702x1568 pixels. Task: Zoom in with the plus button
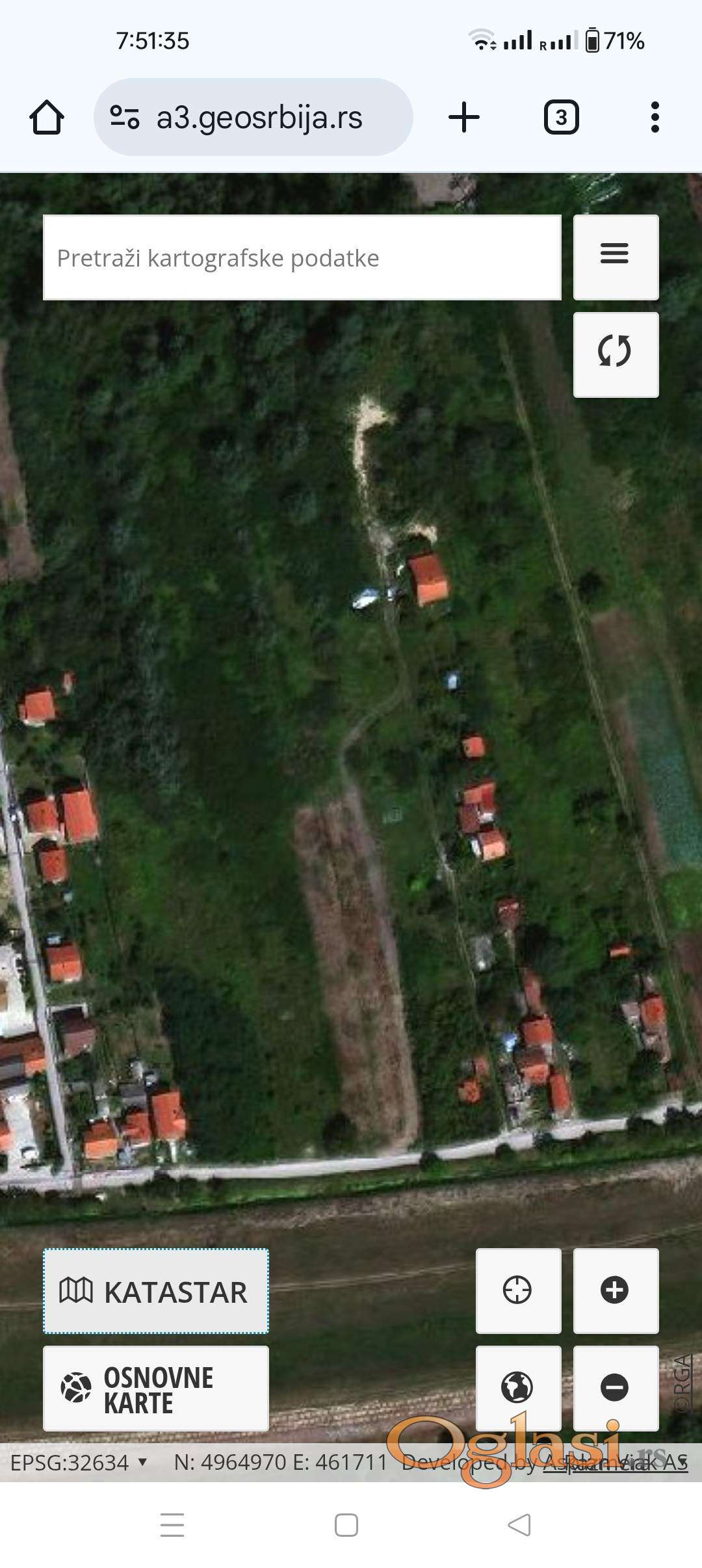615,1290
